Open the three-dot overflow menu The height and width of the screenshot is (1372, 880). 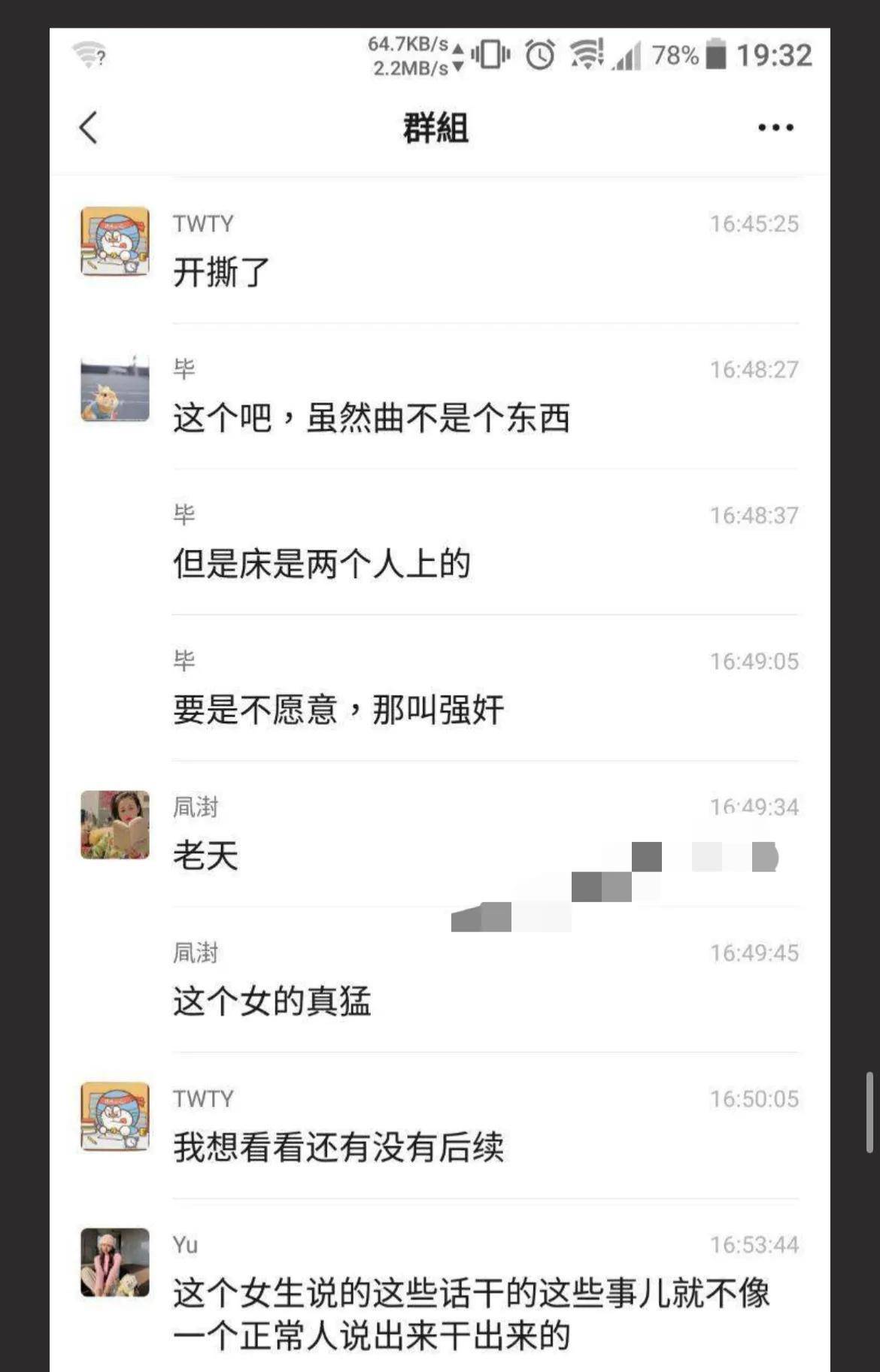[775, 128]
